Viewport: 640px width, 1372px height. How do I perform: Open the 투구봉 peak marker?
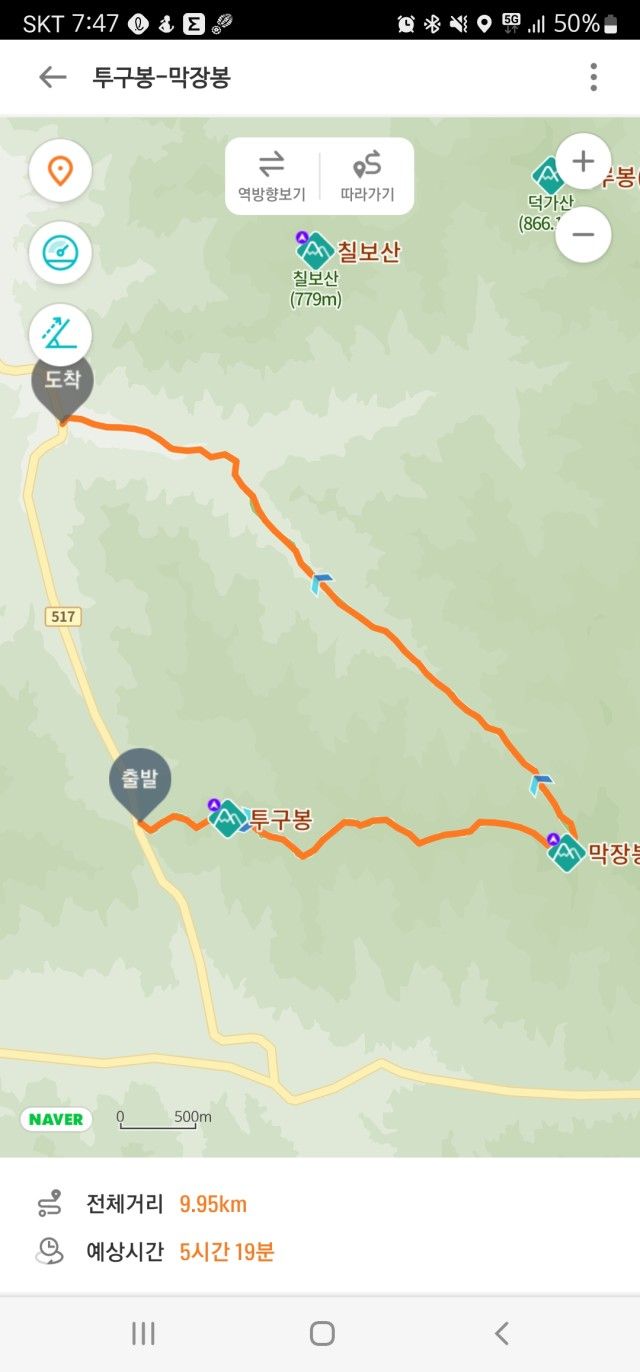228,819
